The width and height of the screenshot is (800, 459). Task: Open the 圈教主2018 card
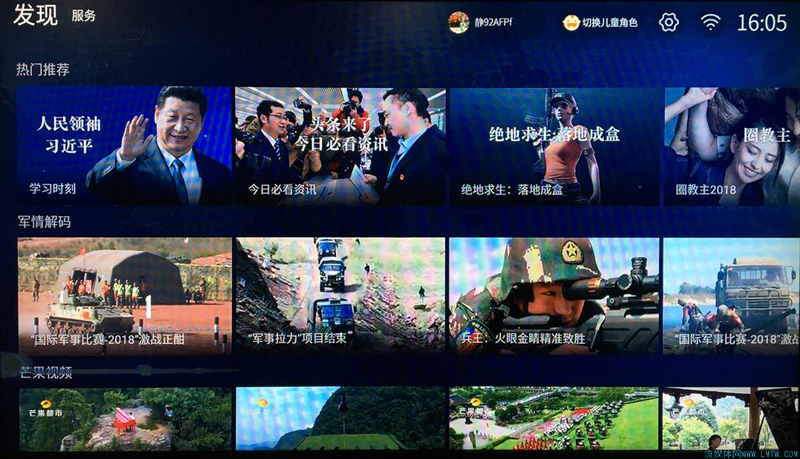tap(732, 146)
